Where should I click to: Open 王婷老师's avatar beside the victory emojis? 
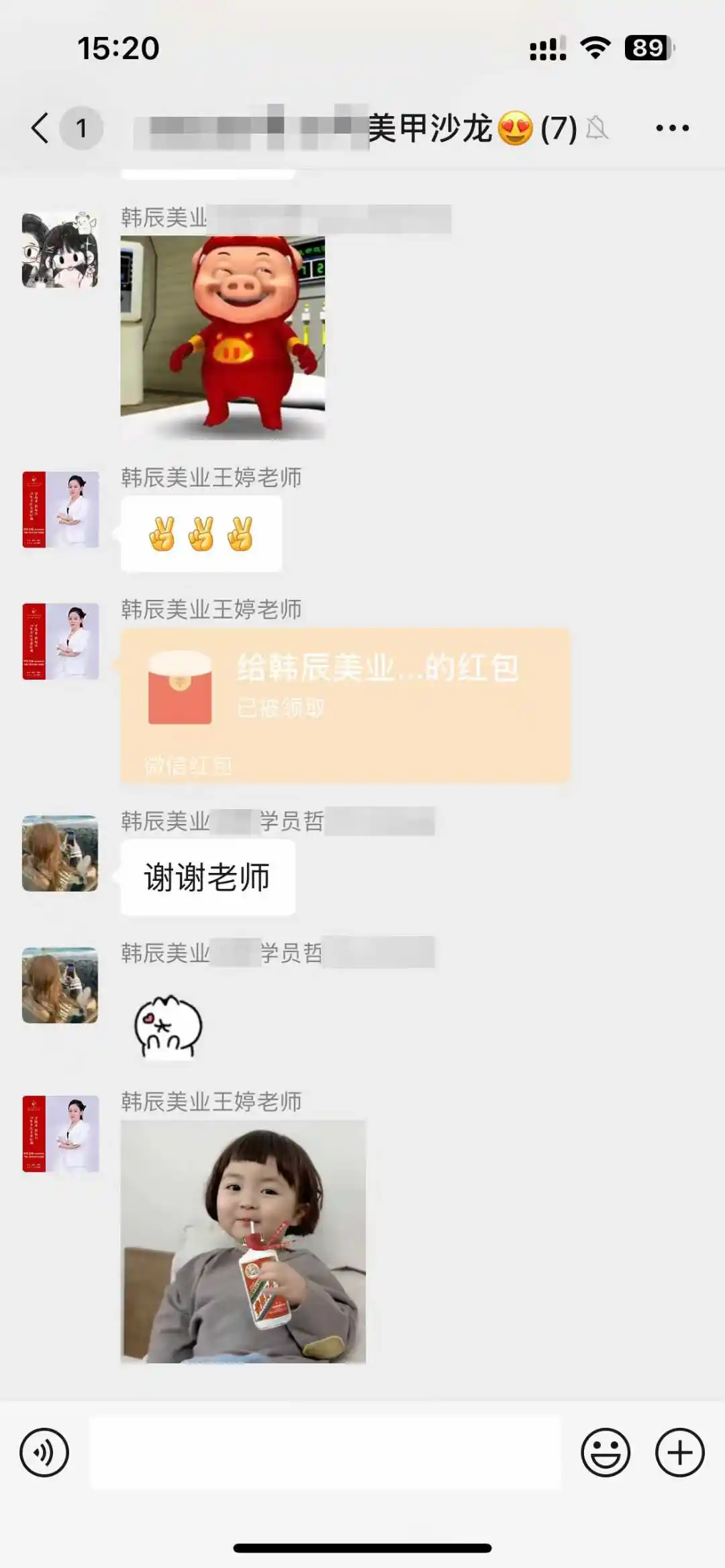point(60,509)
